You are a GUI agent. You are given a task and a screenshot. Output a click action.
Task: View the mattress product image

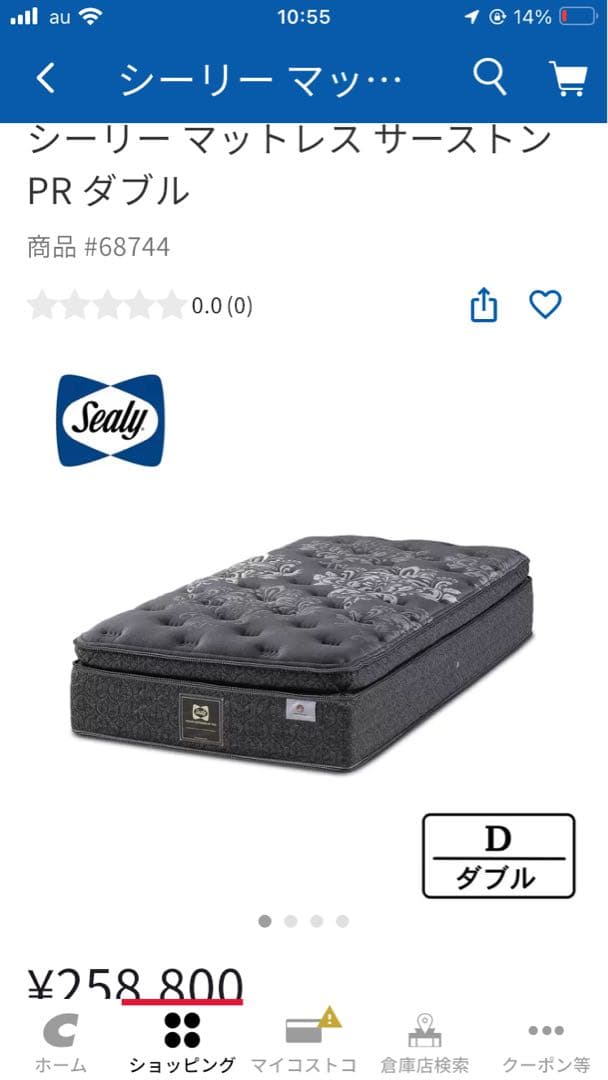[302, 650]
